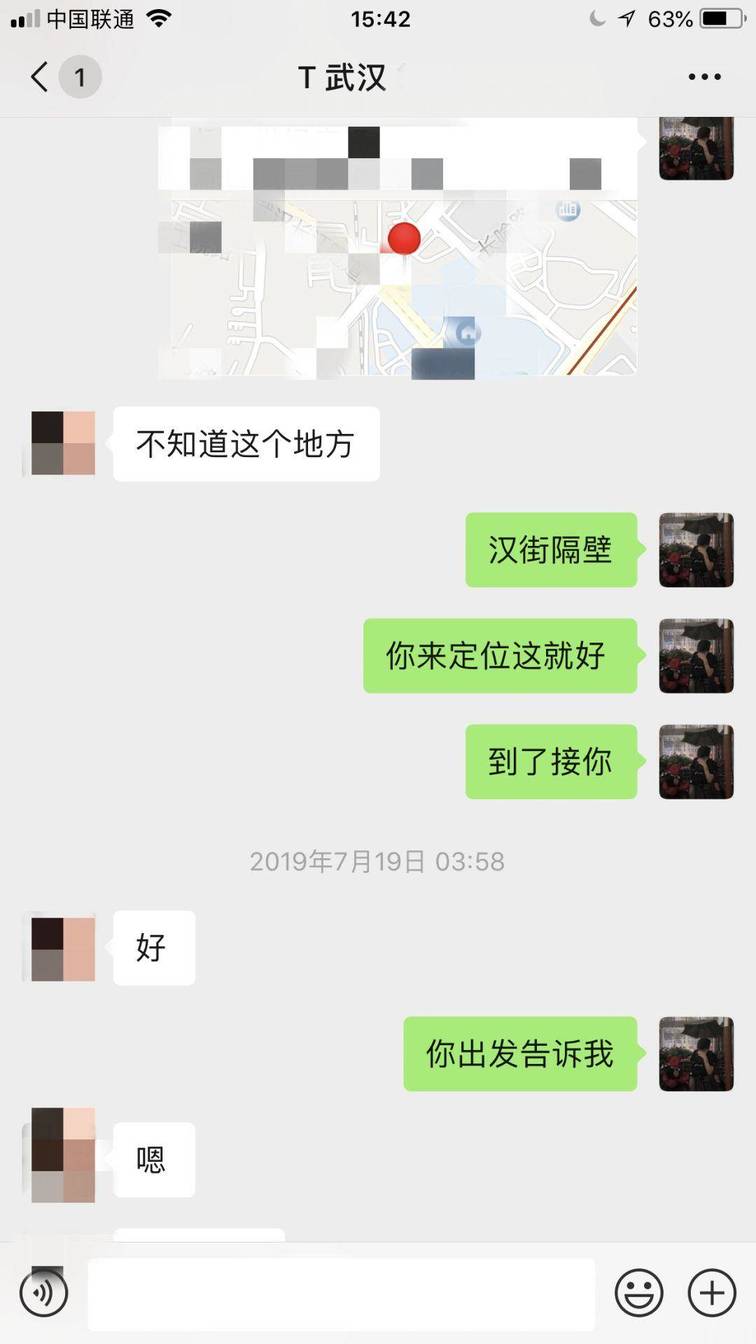This screenshot has width=756, height=1344.
Task: Open your own avatar beside 到了接你
Action: click(x=696, y=762)
